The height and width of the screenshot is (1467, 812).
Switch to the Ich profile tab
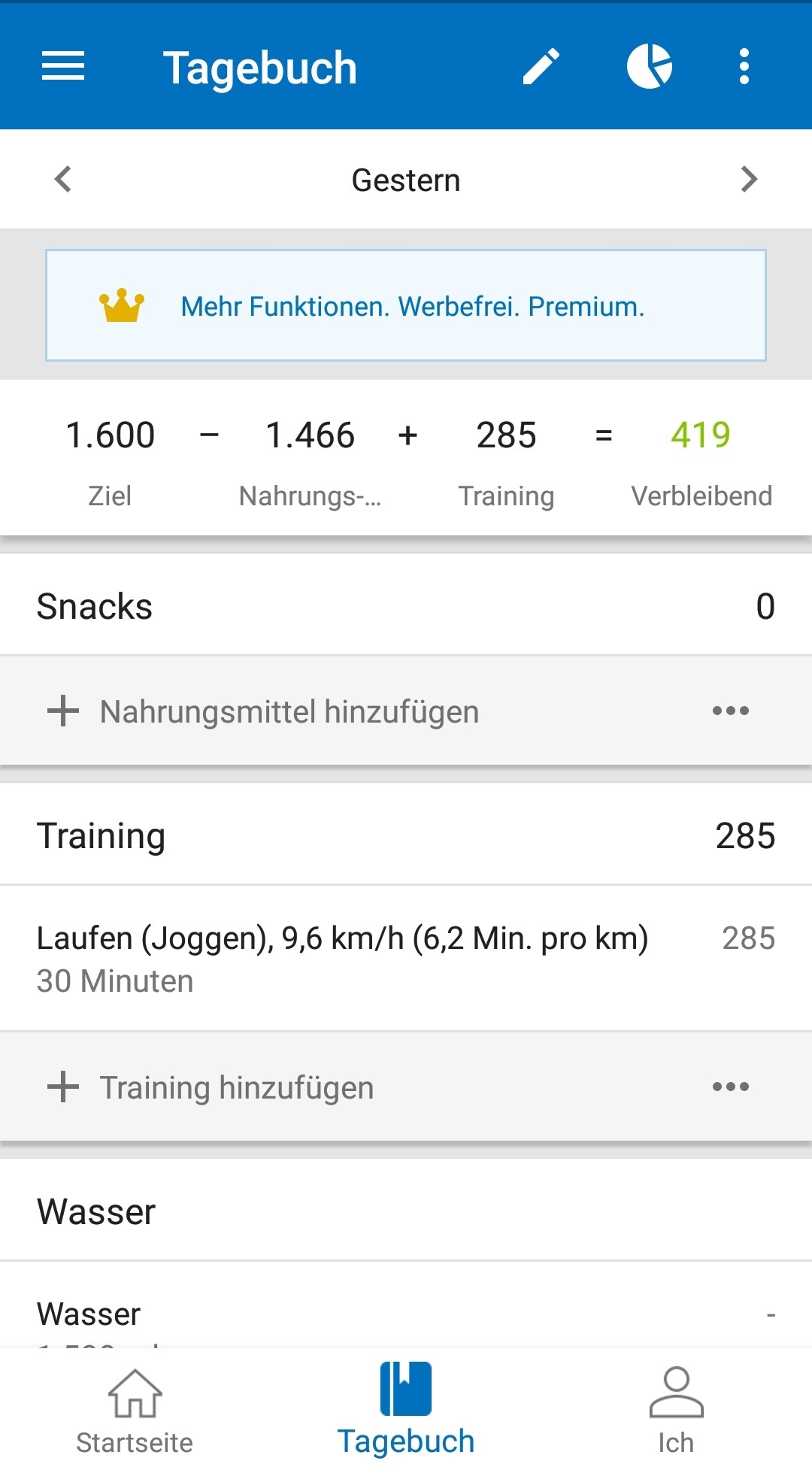[x=676, y=1411]
